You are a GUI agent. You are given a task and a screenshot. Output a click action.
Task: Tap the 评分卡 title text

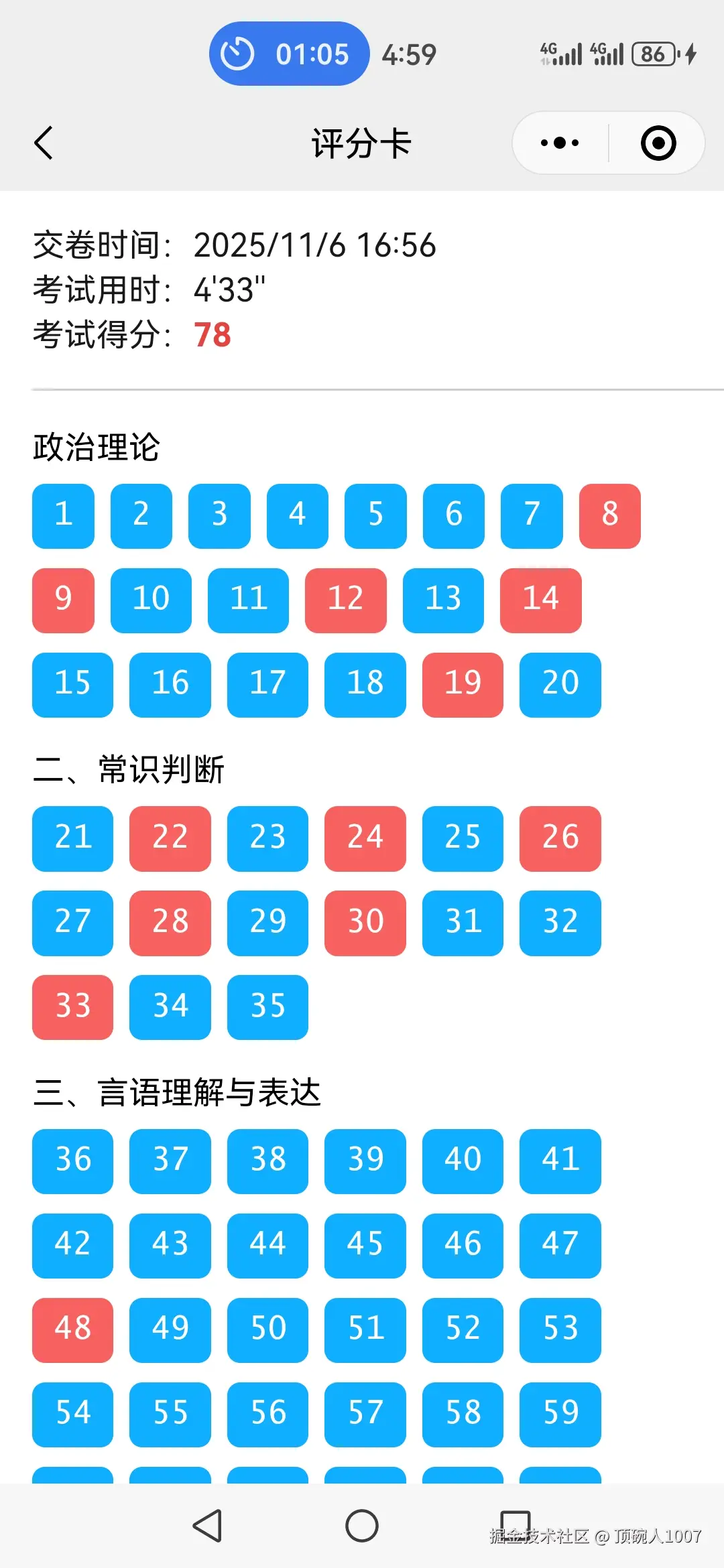click(x=362, y=143)
